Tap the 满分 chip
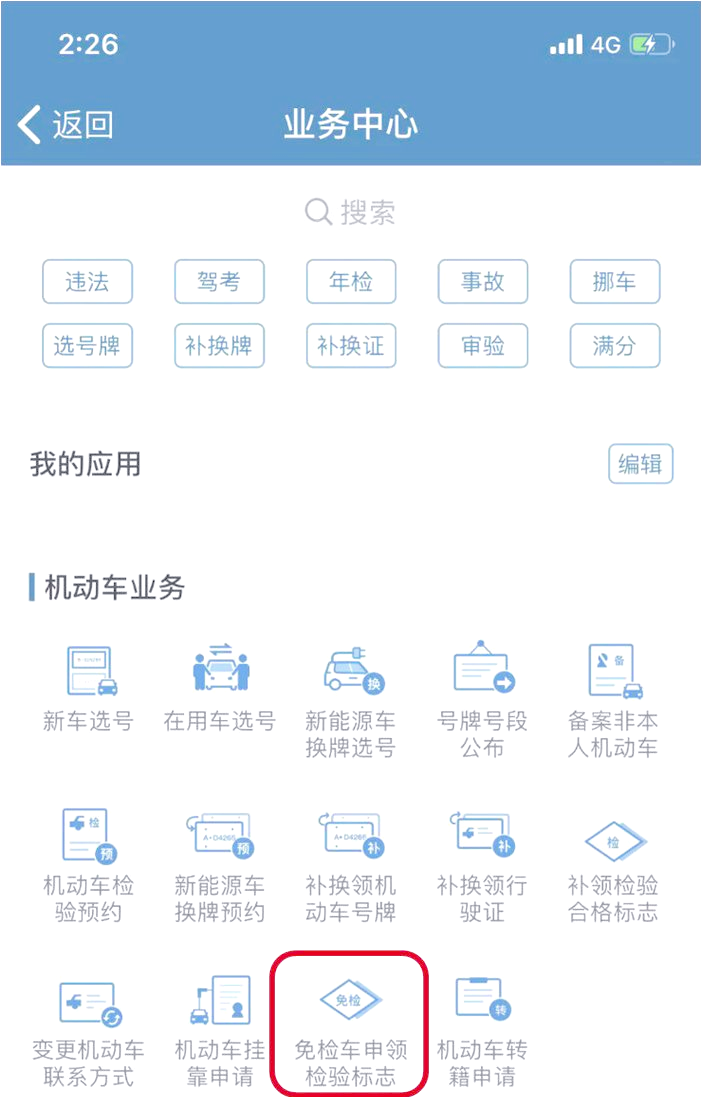The image size is (702, 1097). pos(615,346)
